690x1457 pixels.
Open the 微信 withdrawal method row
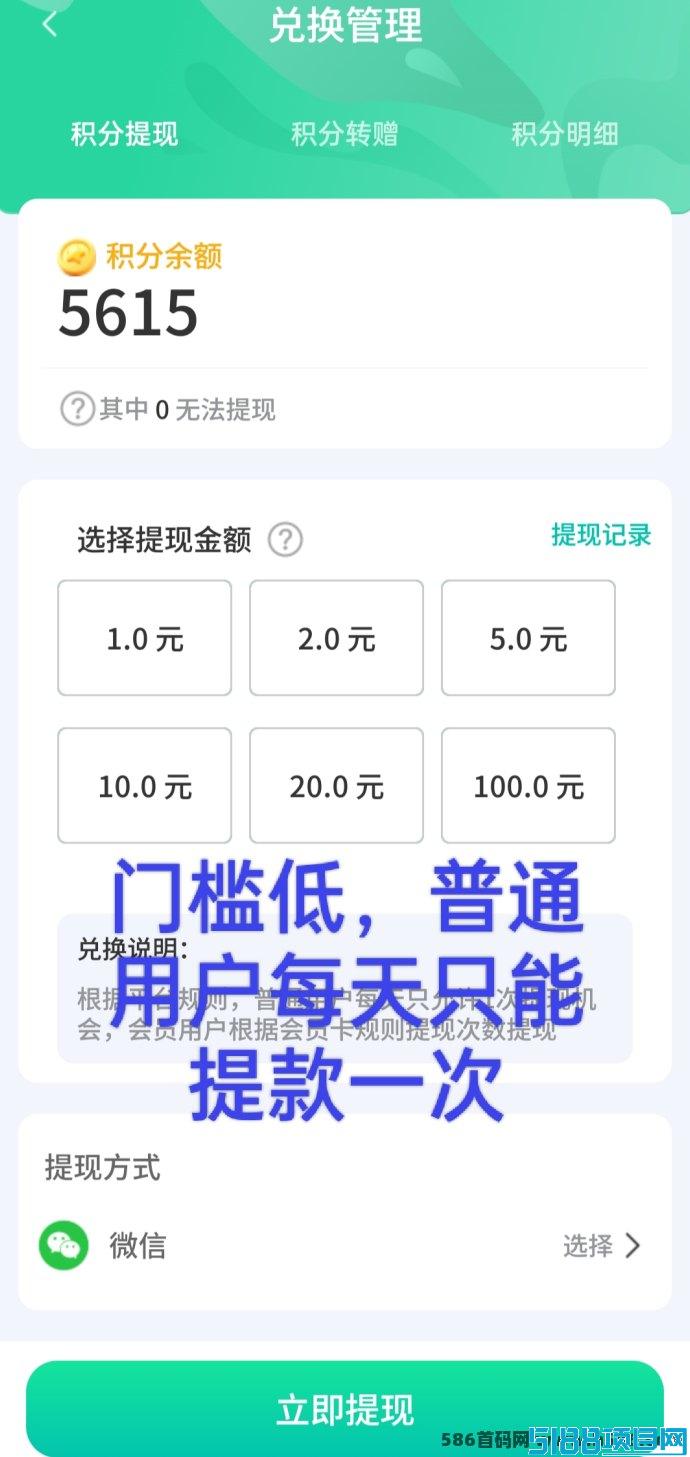345,1246
